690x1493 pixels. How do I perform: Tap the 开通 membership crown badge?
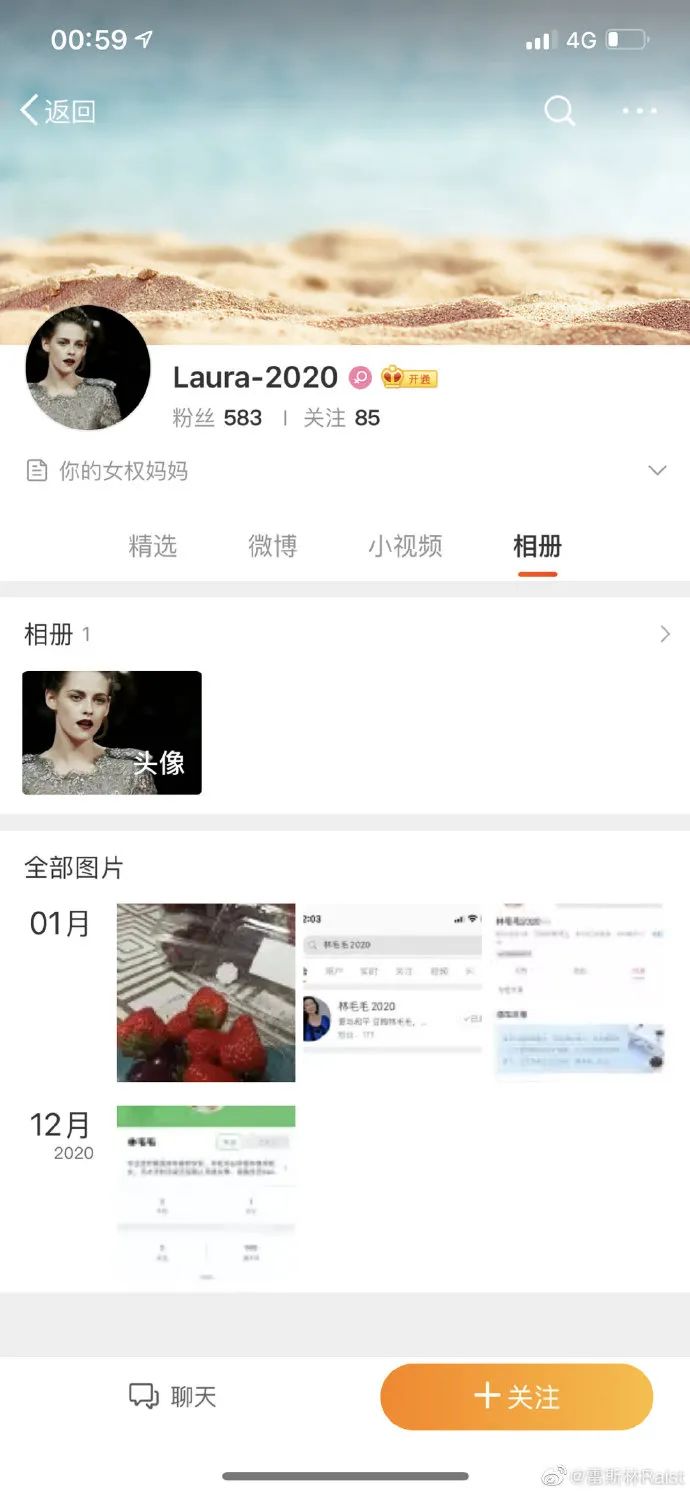point(410,378)
